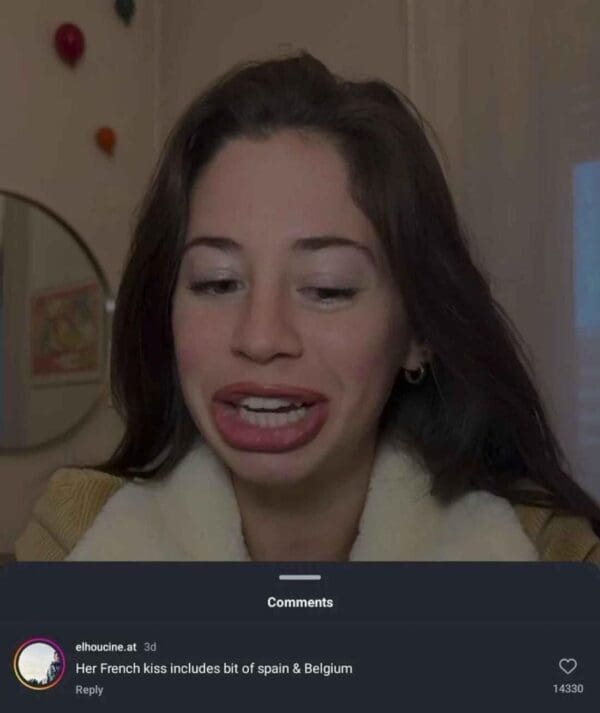
Task: Open the elhoucine.at username link
Action: pyautogui.click(x=107, y=647)
